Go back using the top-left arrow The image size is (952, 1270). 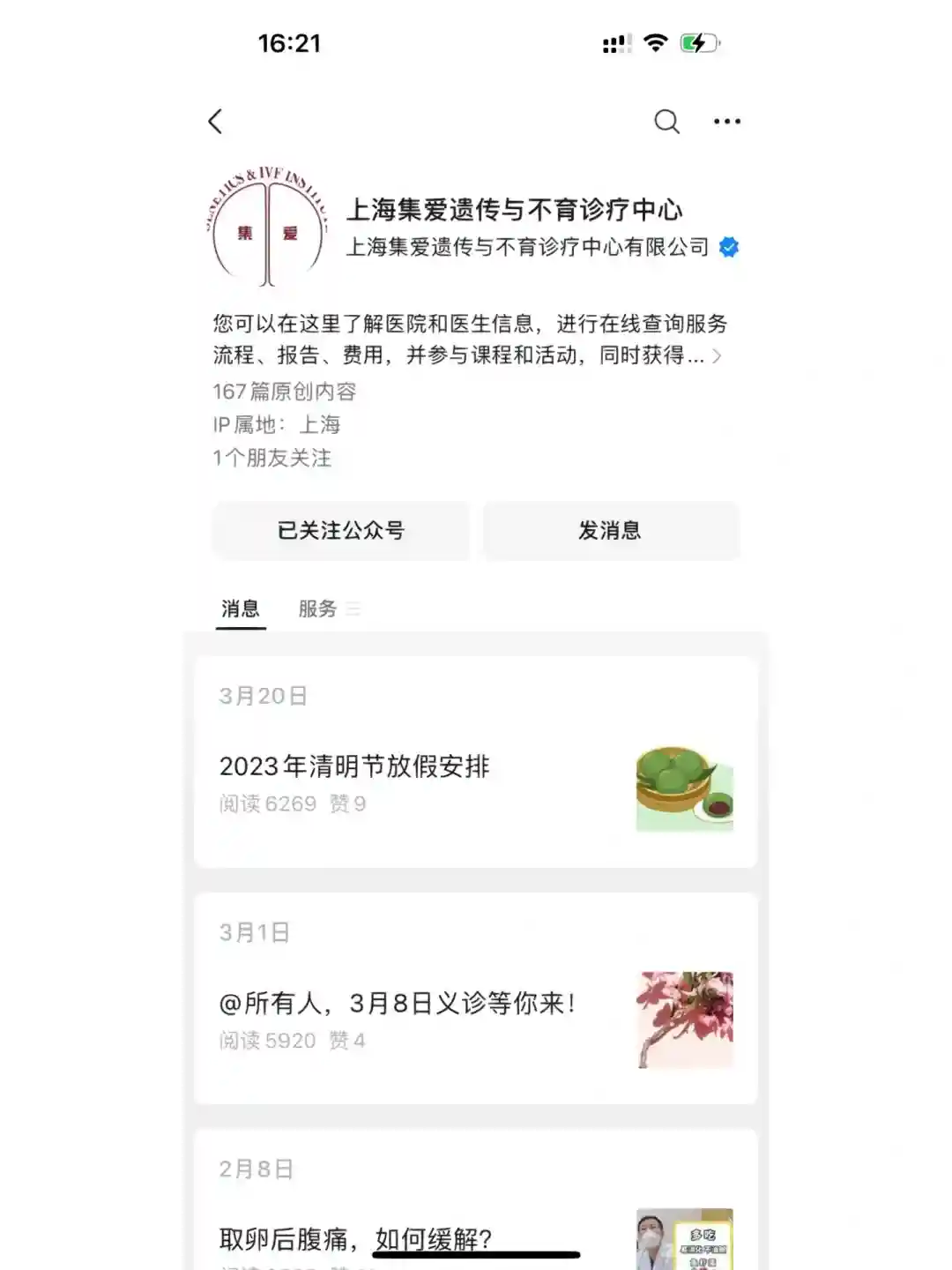tap(215, 122)
